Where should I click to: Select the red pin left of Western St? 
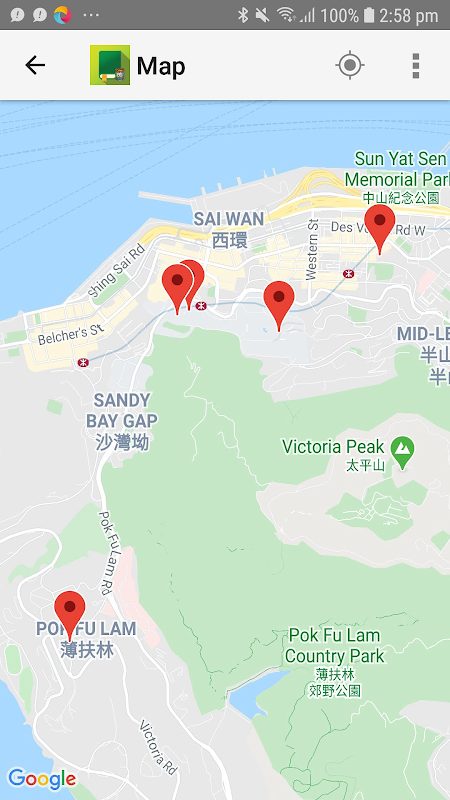coord(279,306)
